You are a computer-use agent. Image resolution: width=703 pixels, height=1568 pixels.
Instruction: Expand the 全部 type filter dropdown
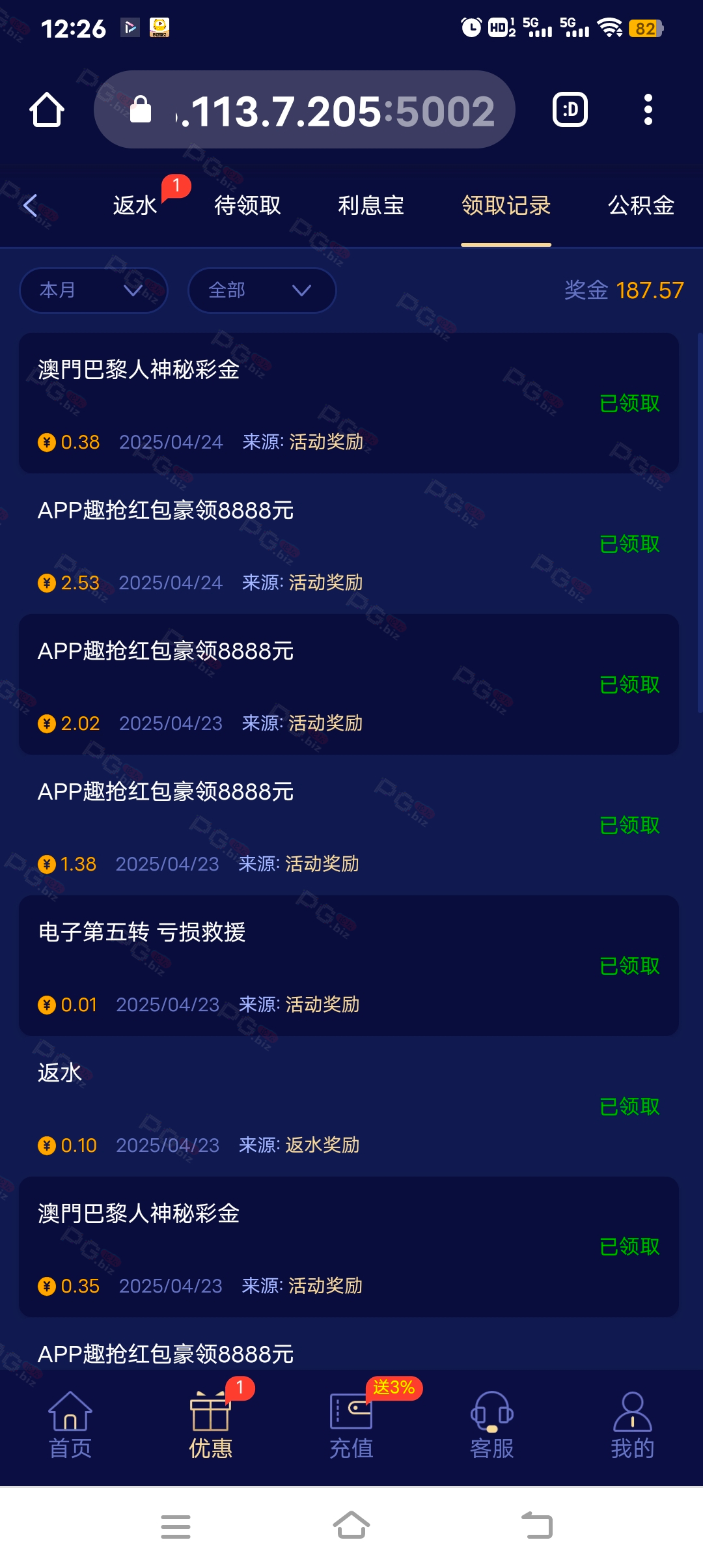point(262,290)
